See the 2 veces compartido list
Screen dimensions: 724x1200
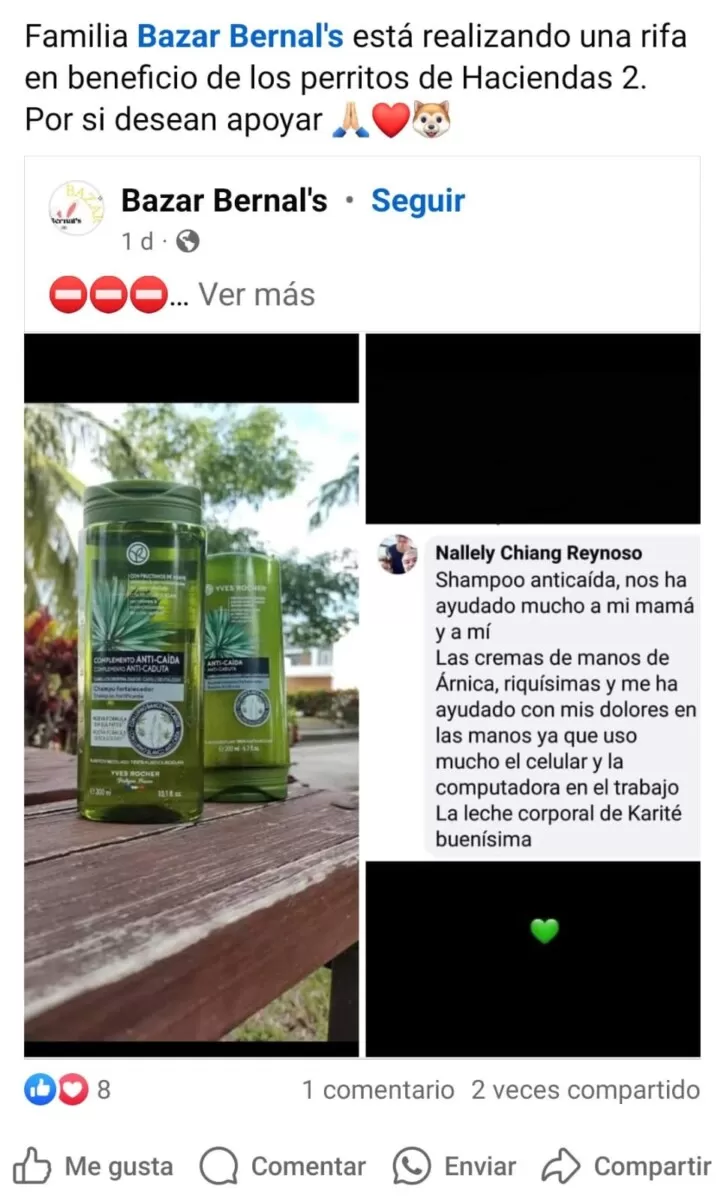coord(585,1090)
